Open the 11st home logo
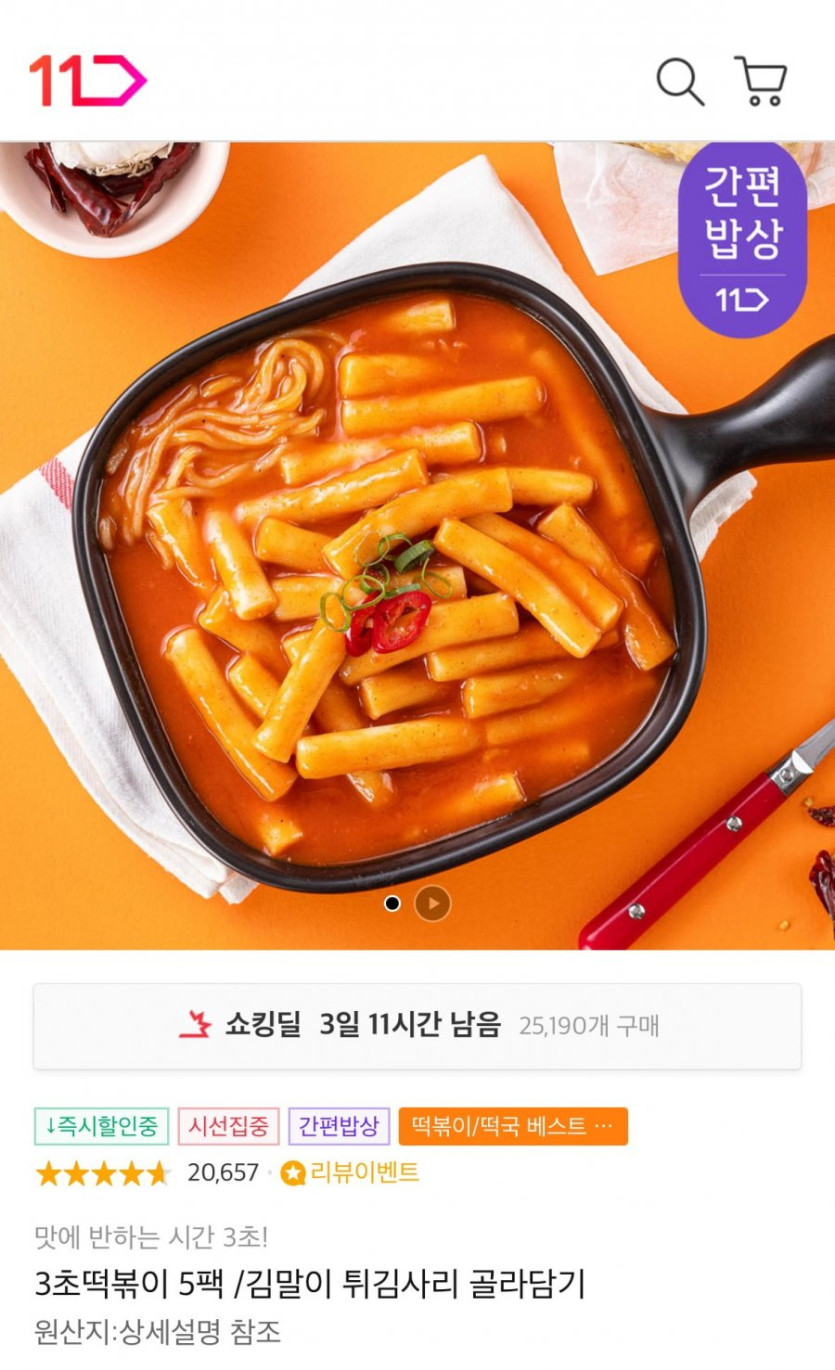Image resolution: width=835 pixels, height=1370 pixels. (87, 80)
